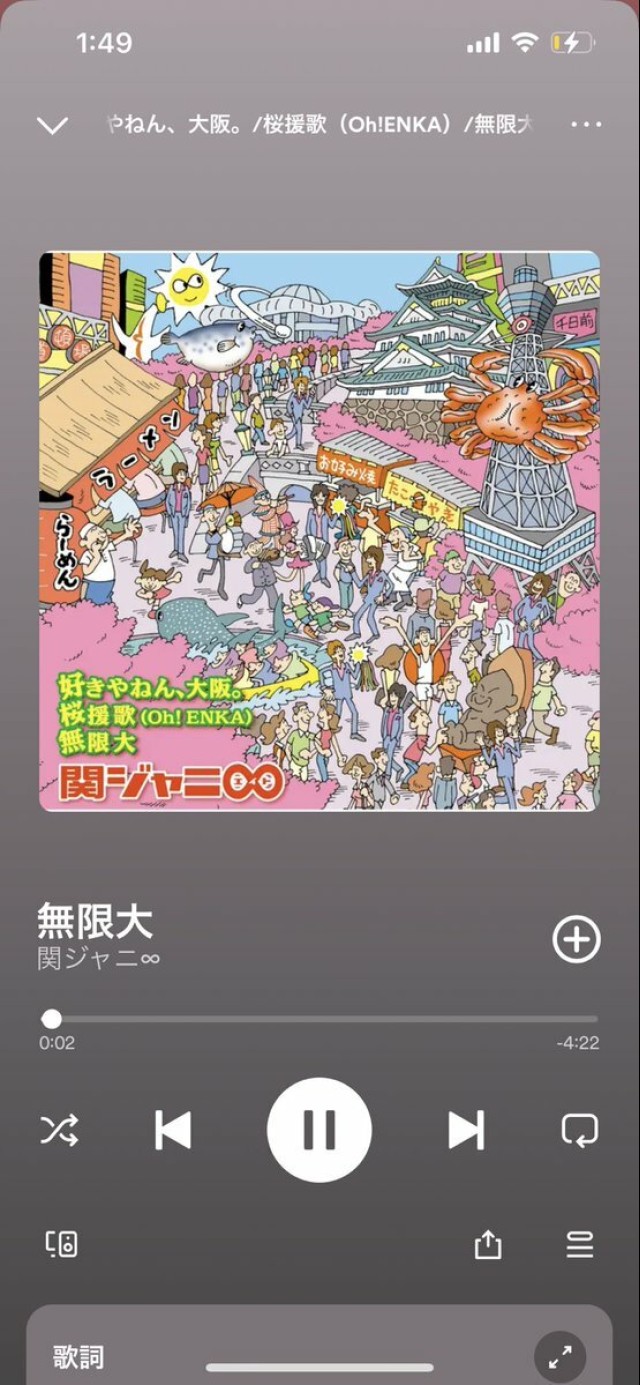Skip to the previous track

pos(173,1130)
